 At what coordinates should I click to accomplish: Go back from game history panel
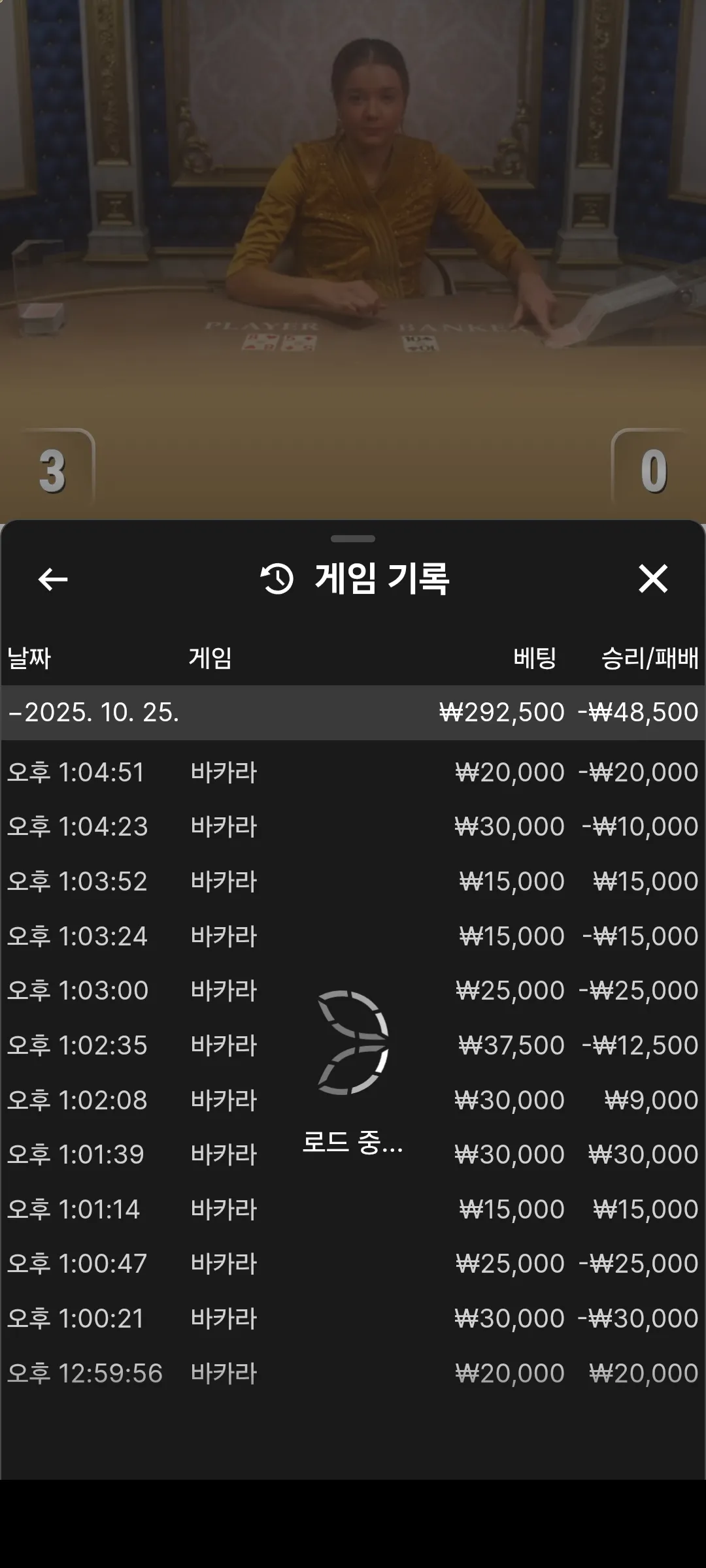tap(53, 579)
